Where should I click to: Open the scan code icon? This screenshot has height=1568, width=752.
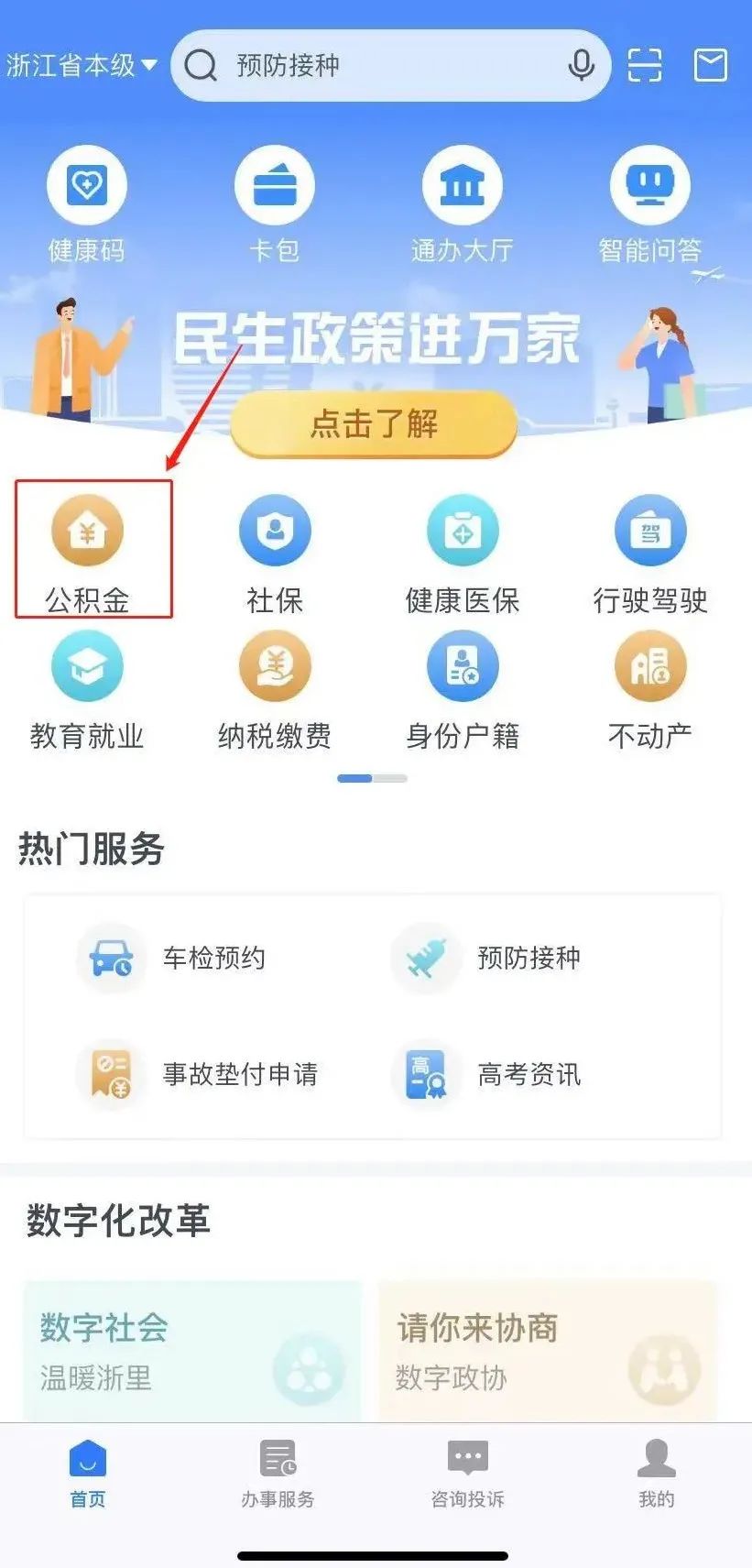645,66
